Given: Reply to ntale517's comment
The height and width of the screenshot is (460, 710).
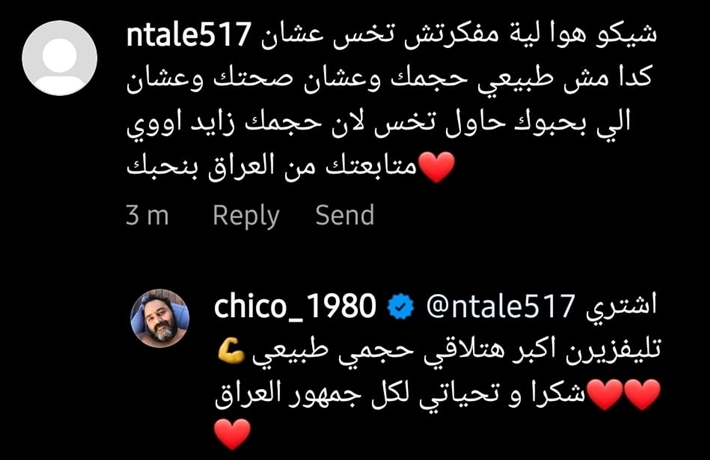Looking at the screenshot, I should pyautogui.click(x=245, y=215).
